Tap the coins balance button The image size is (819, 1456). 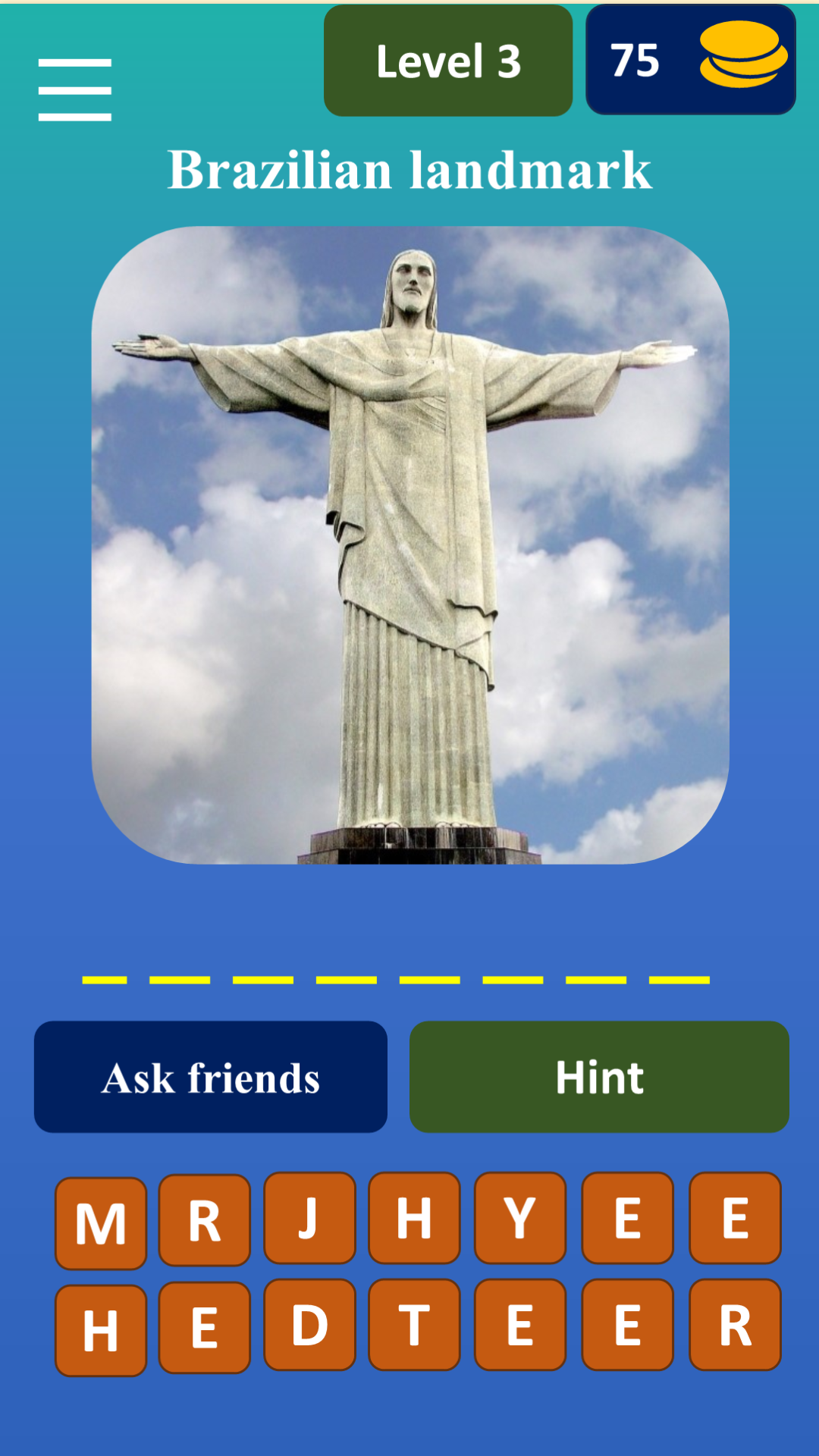[x=690, y=60]
